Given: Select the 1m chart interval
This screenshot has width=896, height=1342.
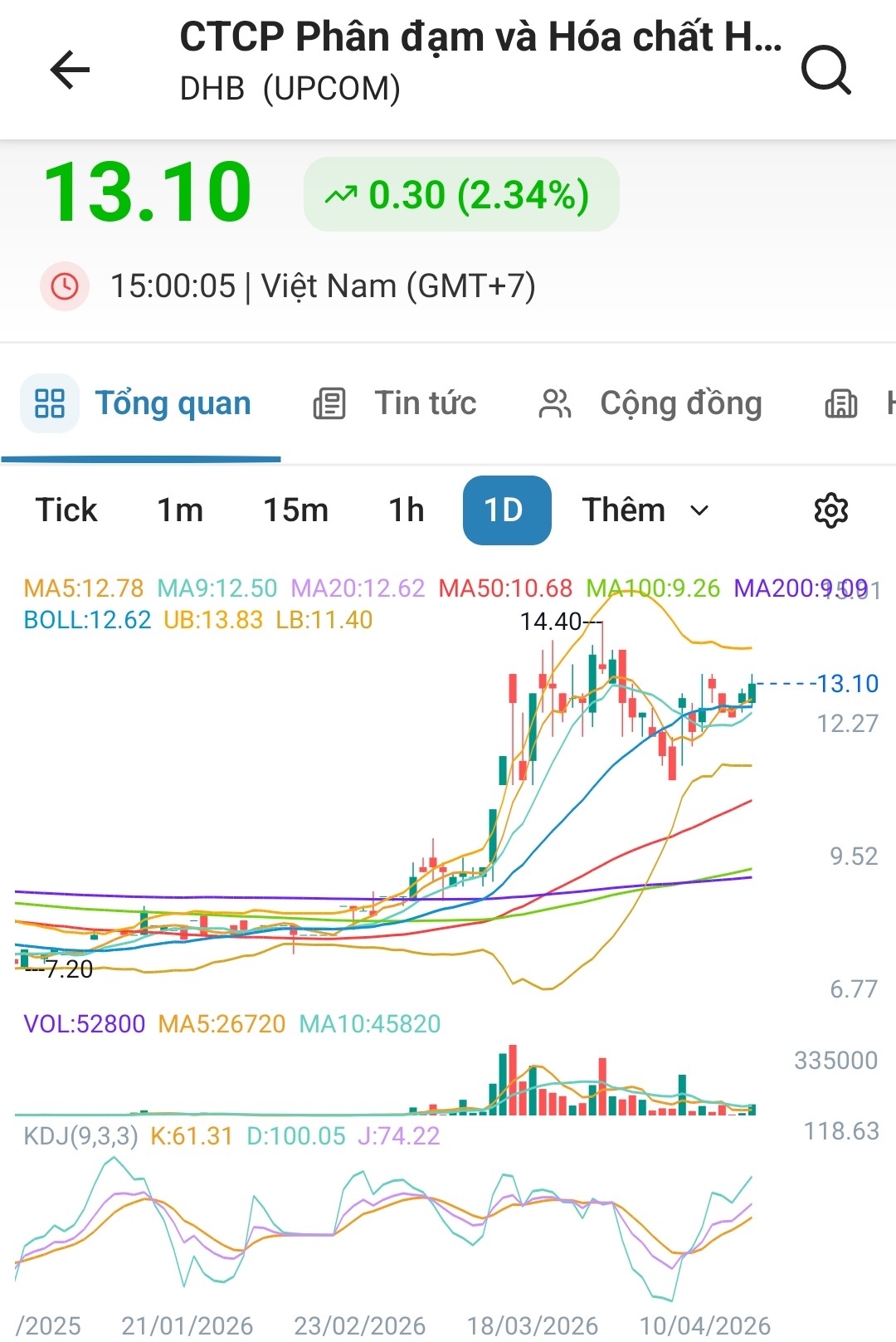Looking at the screenshot, I should click(180, 510).
